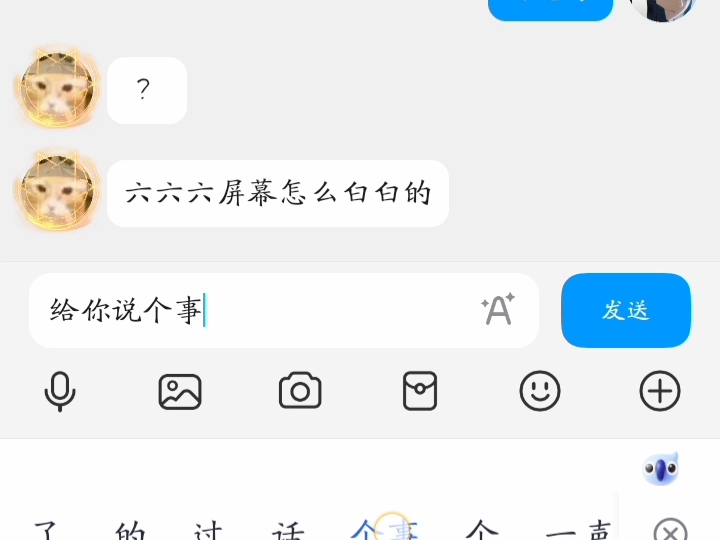Viewport: 720px width, 540px height.
Task: Open sender's profile avatar at top
Action: (x=662, y=8)
